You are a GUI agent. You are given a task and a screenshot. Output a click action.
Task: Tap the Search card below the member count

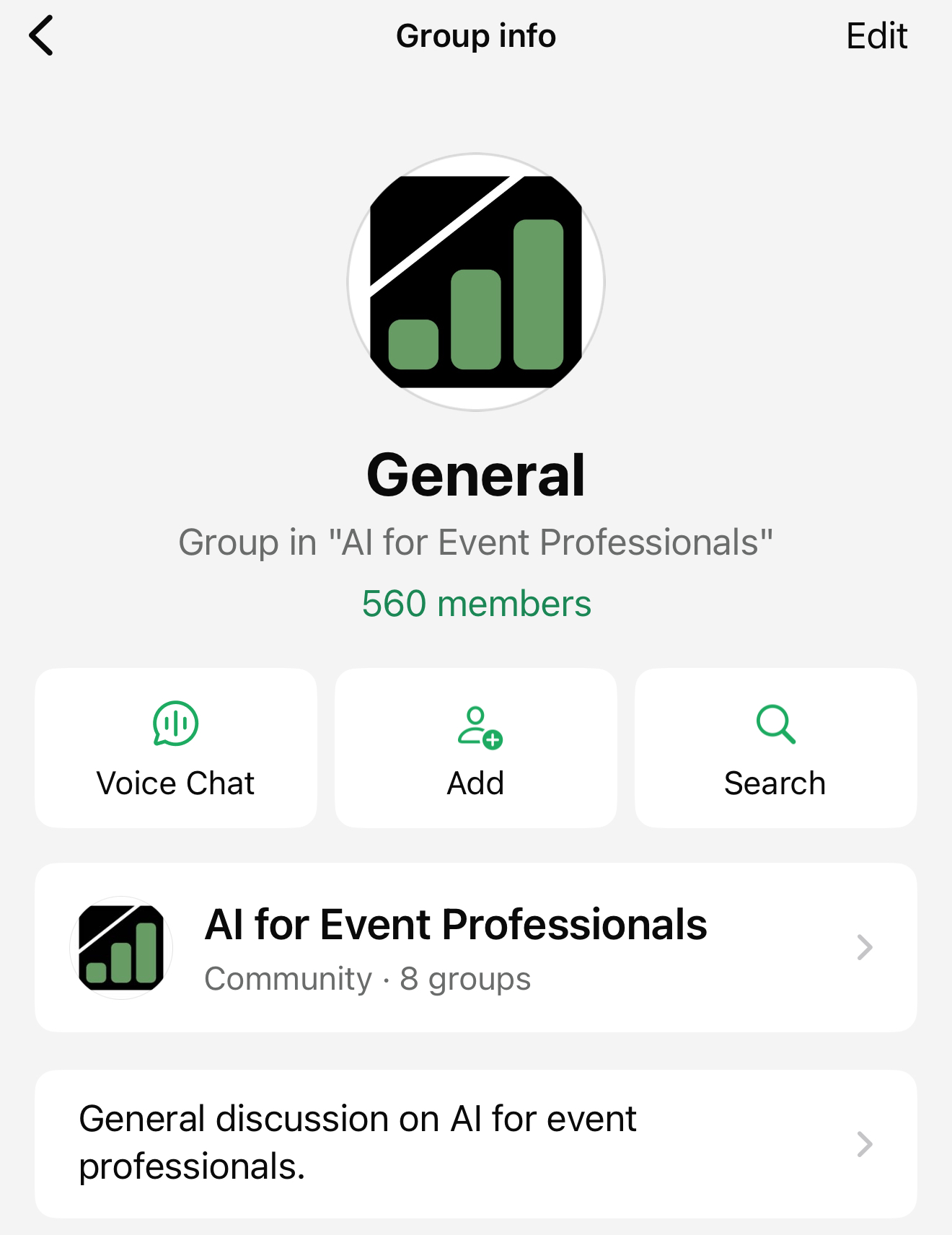[775, 748]
